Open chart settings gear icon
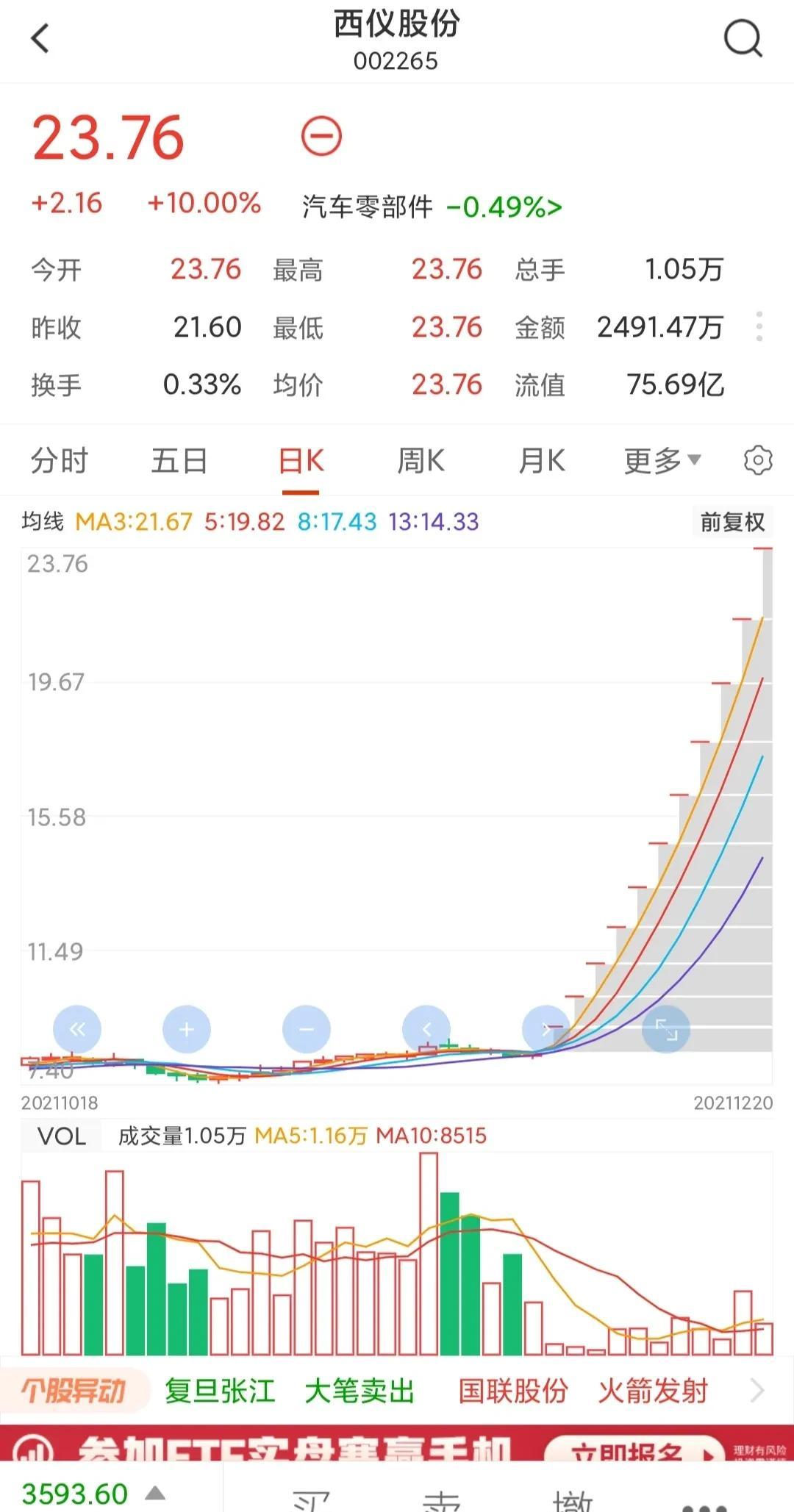 tap(758, 461)
